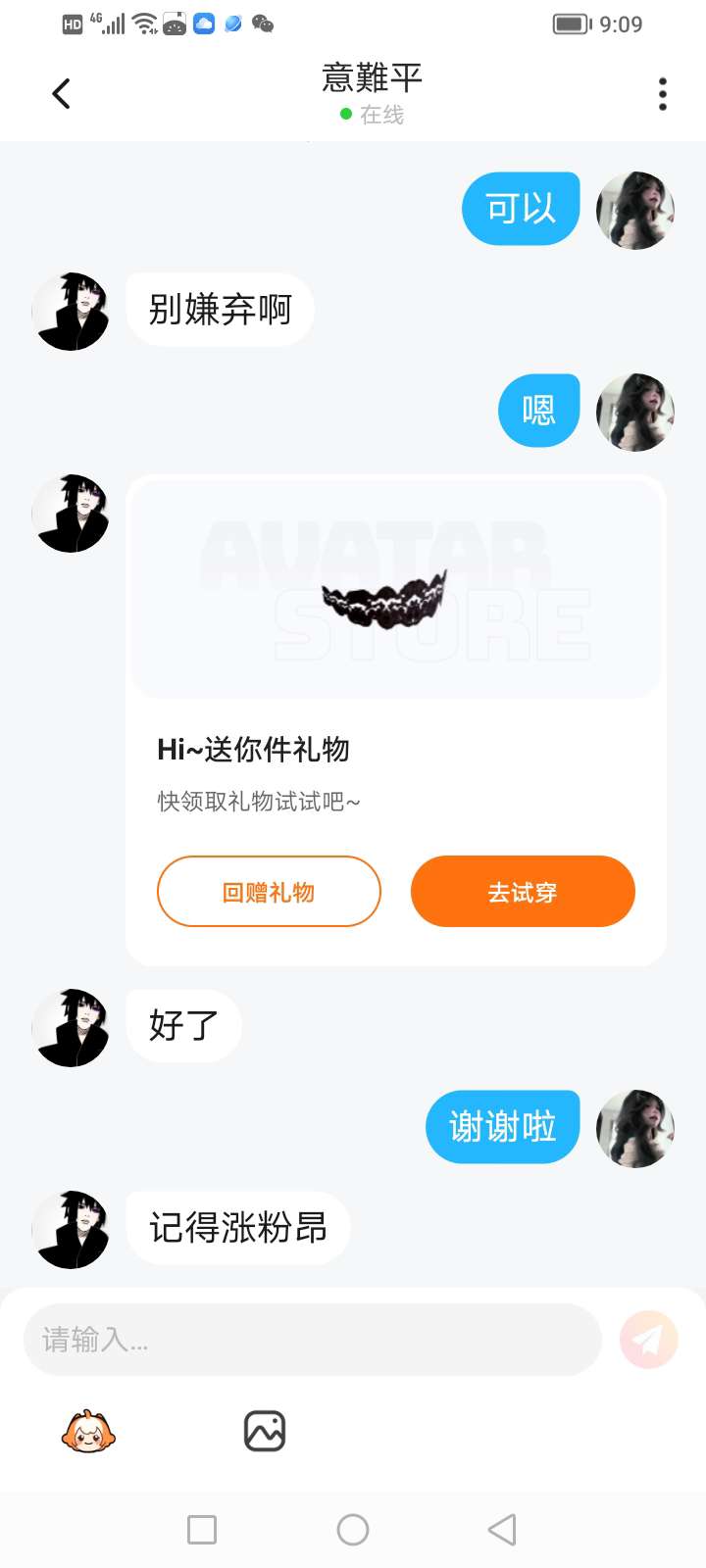This screenshot has height=1568, width=706.
Task: Open the gift item preview card
Action: pos(396,590)
